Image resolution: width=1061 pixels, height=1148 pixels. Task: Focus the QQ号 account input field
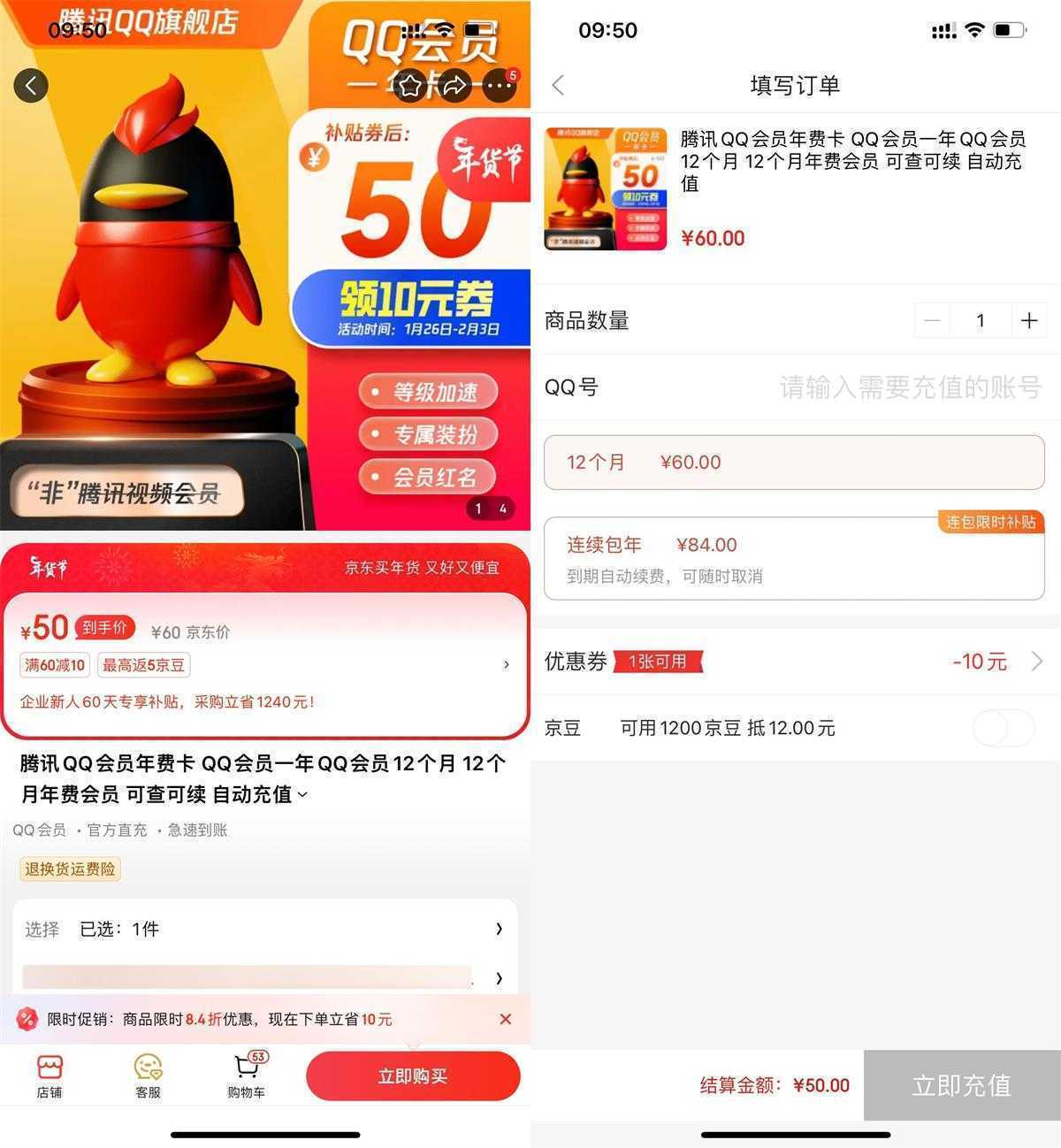coord(909,387)
